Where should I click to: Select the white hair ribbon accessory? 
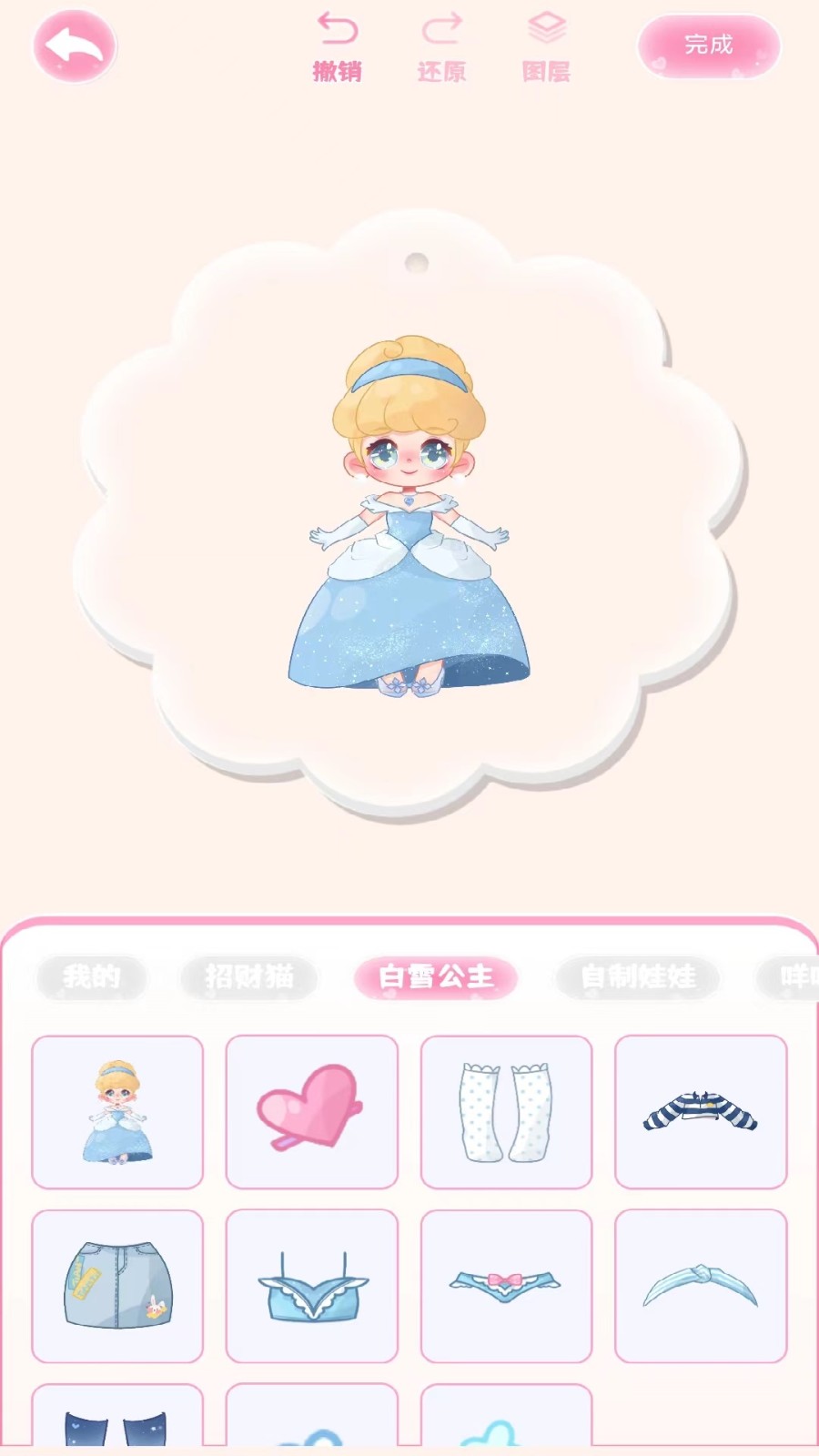coord(701,1287)
